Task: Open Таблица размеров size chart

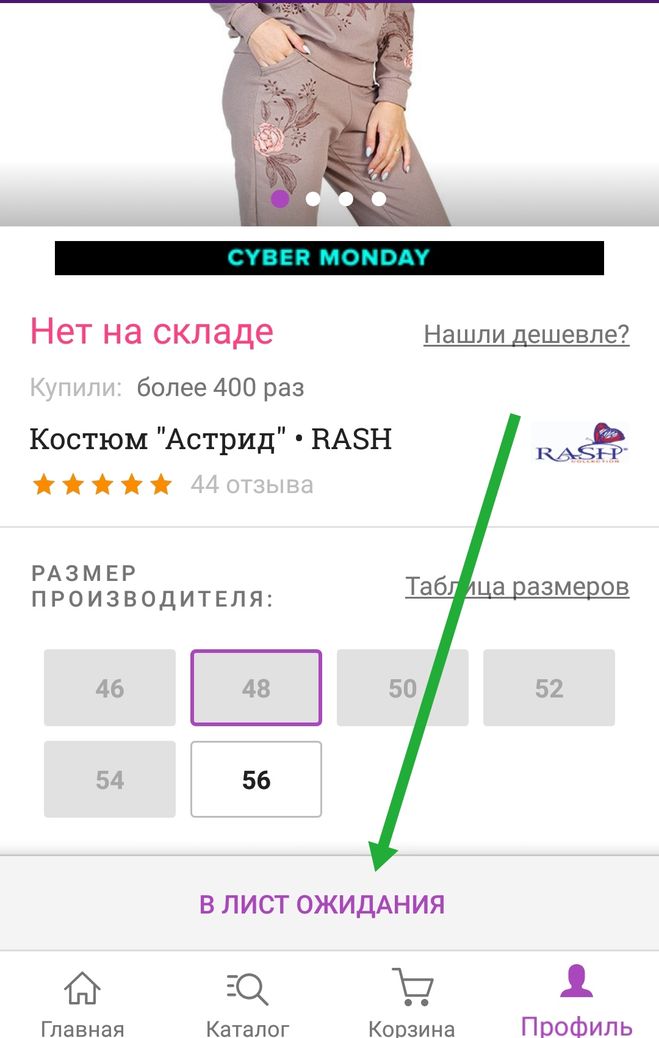Action: (516, 586)
